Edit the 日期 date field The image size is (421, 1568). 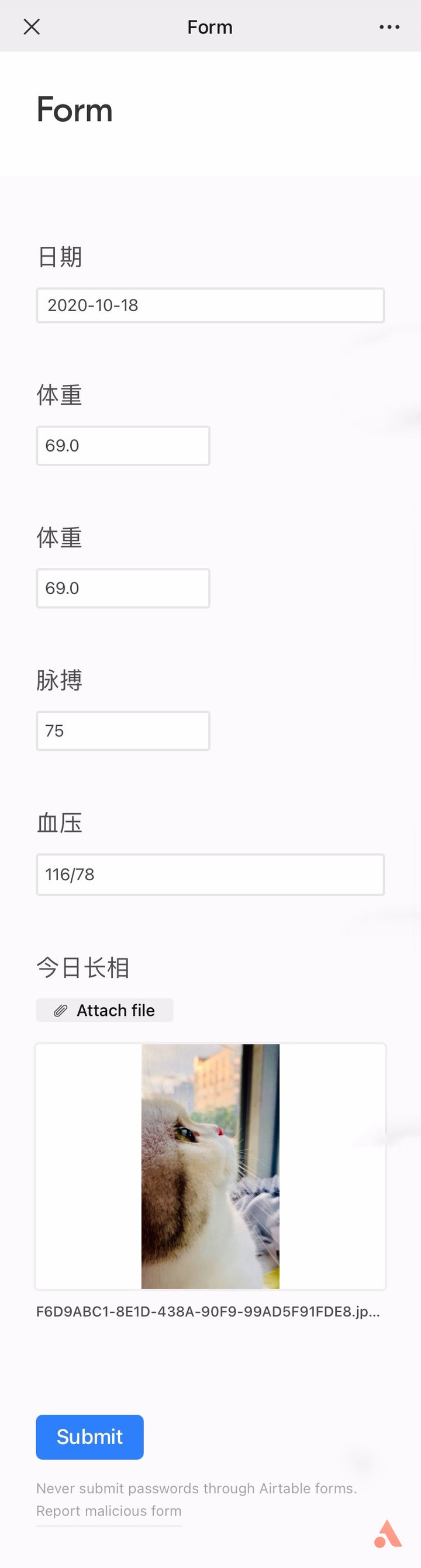tap(210, 305)
